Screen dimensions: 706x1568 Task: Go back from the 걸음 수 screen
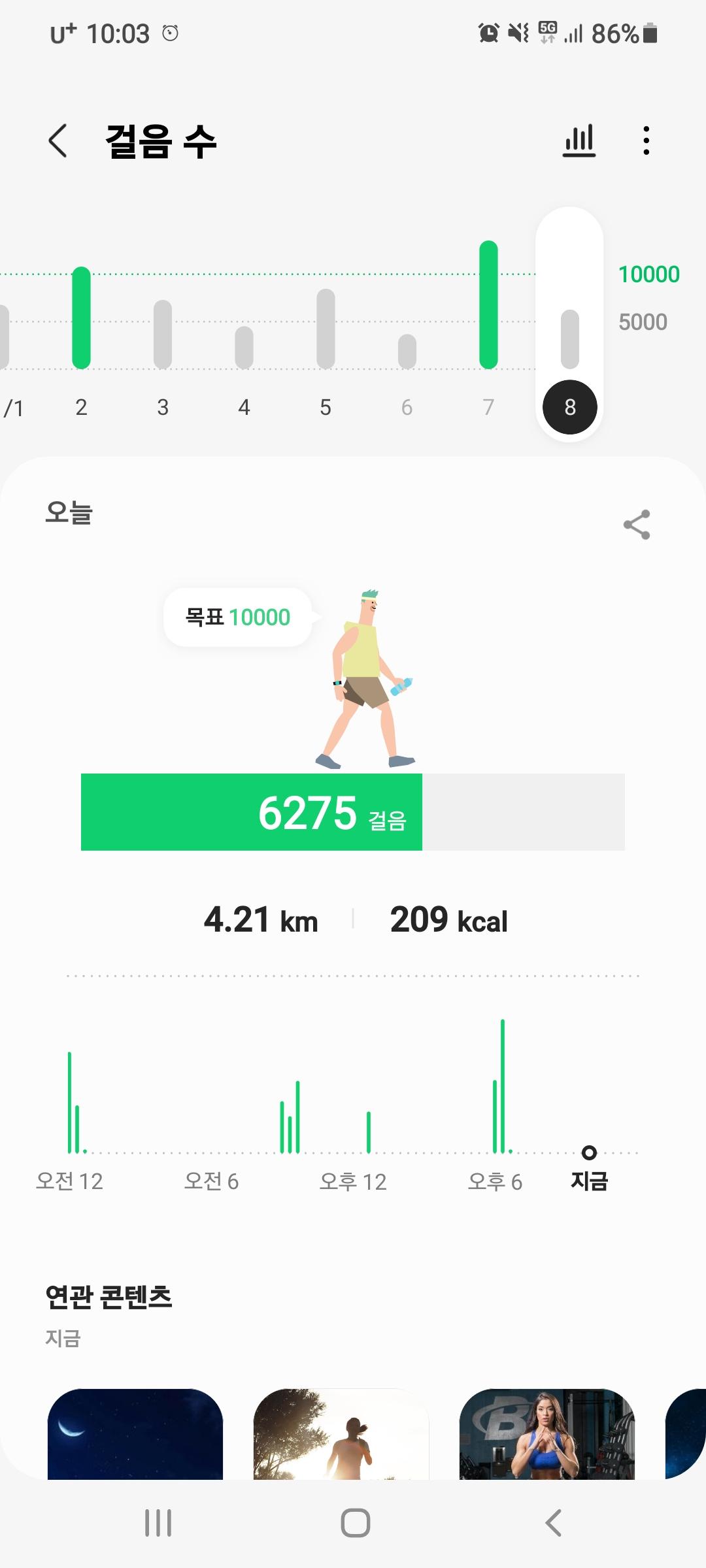[58, 141]
